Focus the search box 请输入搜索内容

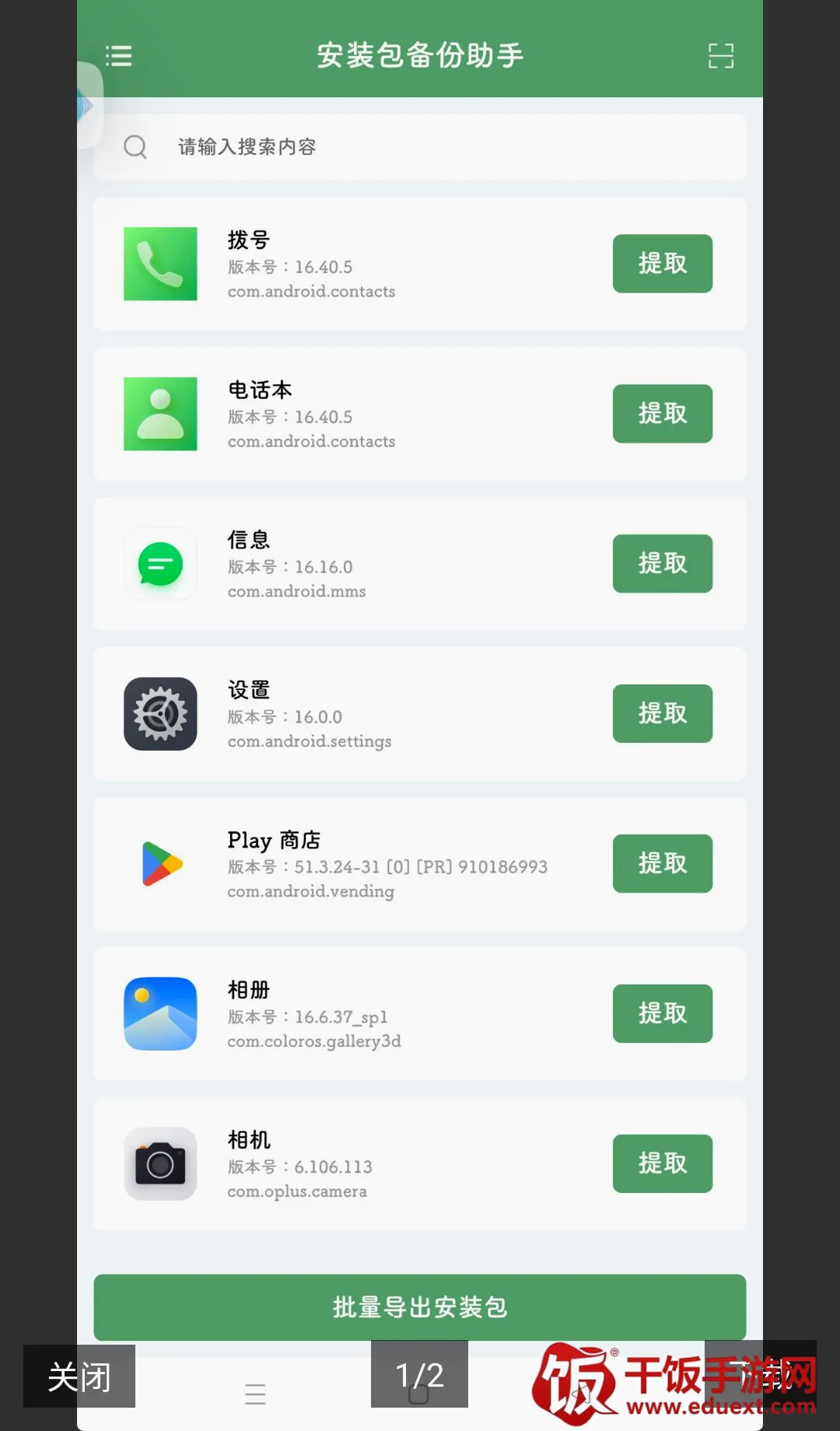coord(420,147)
